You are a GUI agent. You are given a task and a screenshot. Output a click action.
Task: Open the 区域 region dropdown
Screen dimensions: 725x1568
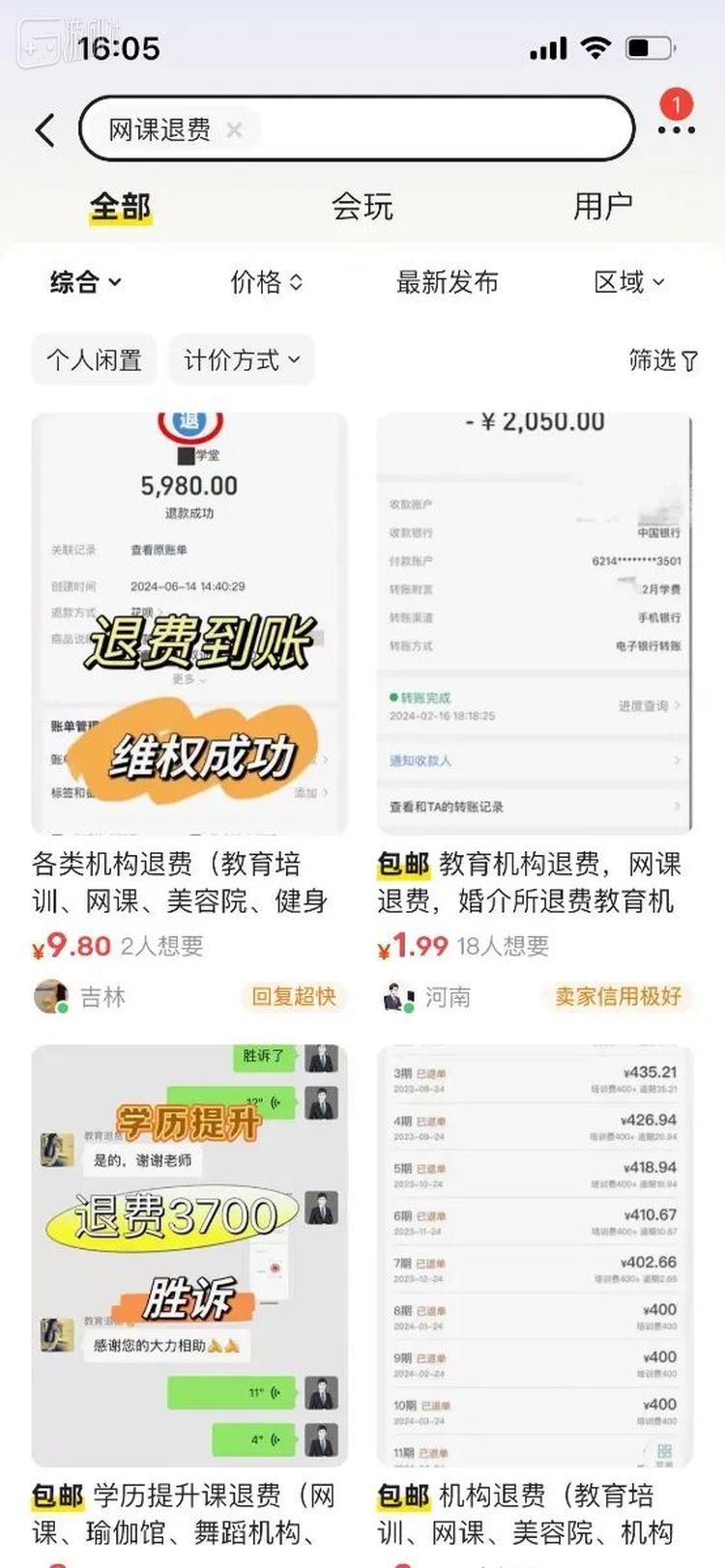point(629,282)
